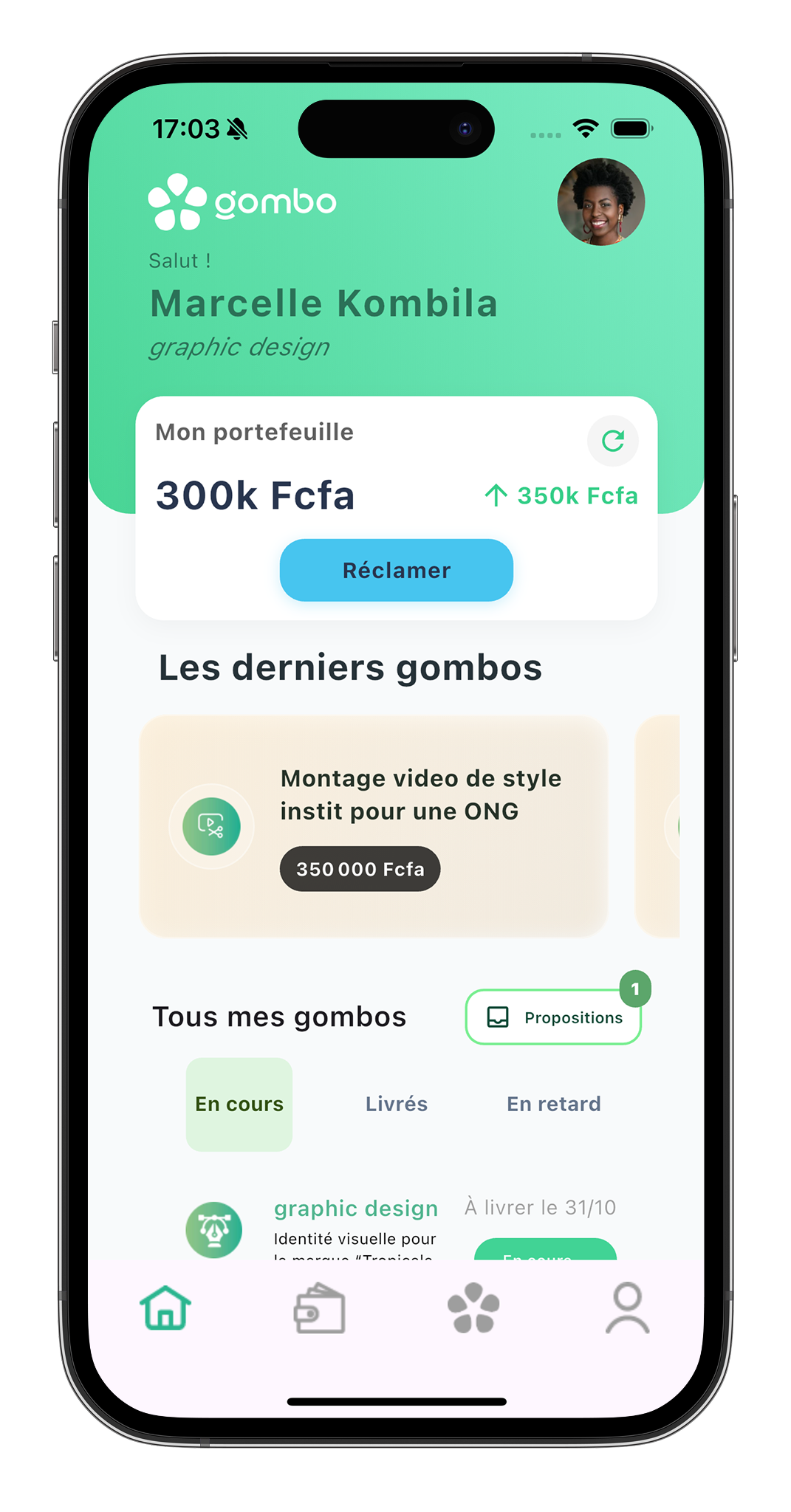Refresh the wallet balance
This screenshot has width=791, height=1512.
click(x=612, y=441)
